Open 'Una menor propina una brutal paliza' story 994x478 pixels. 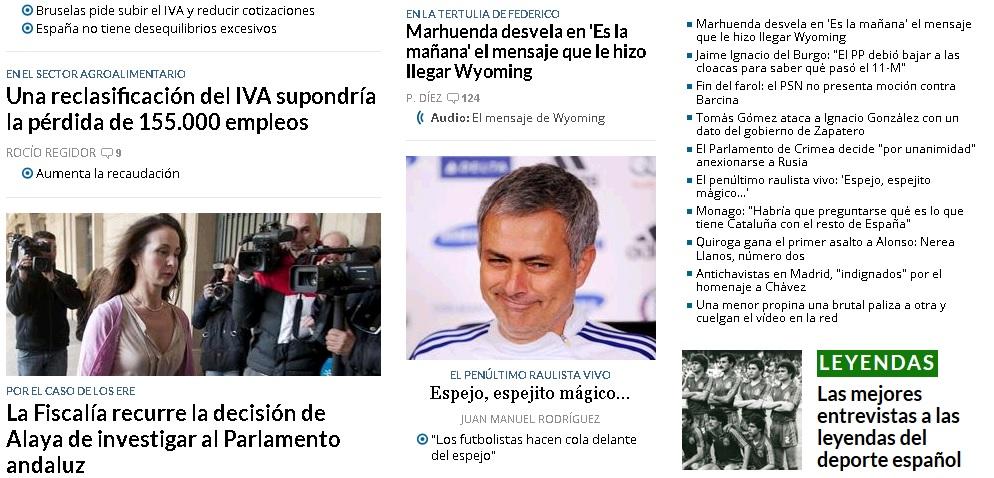820,311
